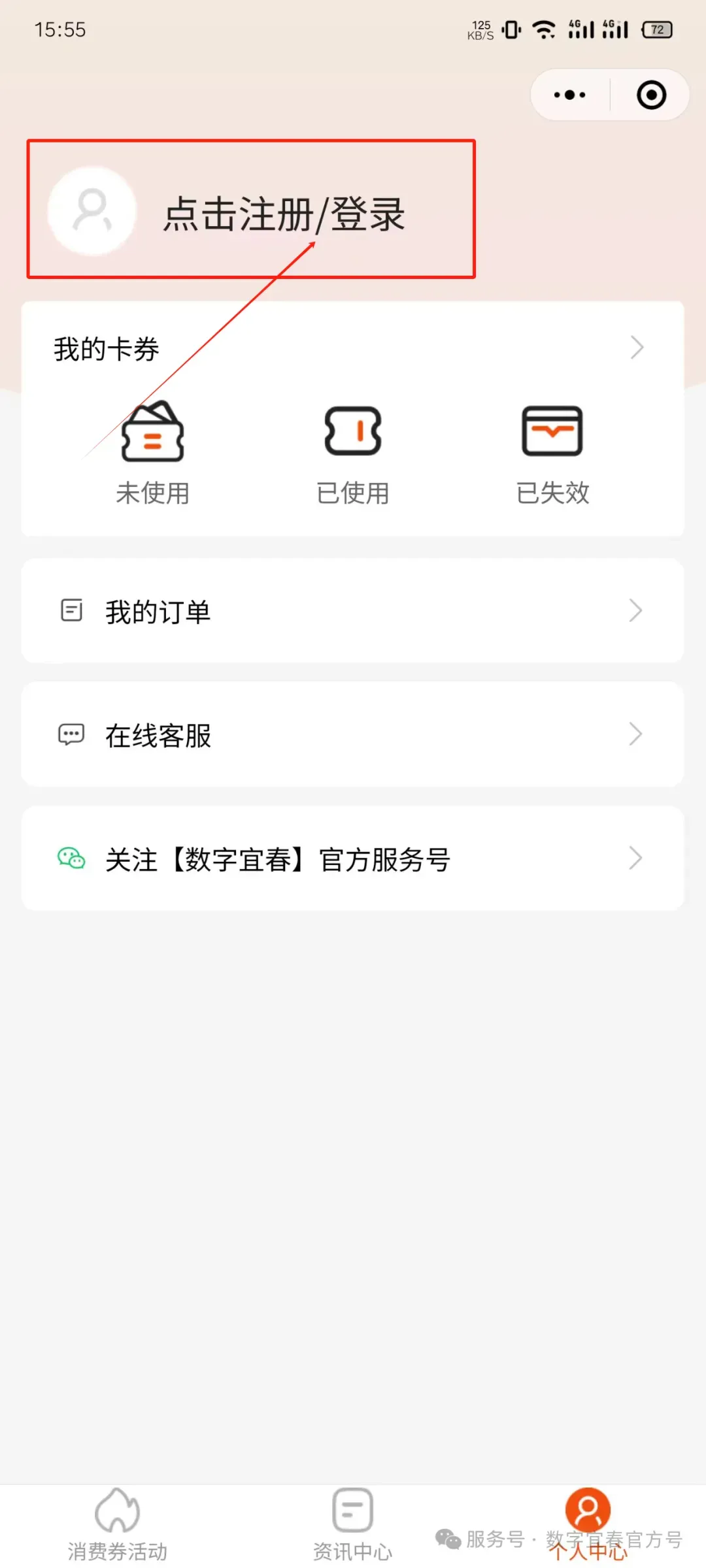The height and width of the screenshot is (1568, 706).
Task: Open 我的订单
Action: [x=353, y=611]
